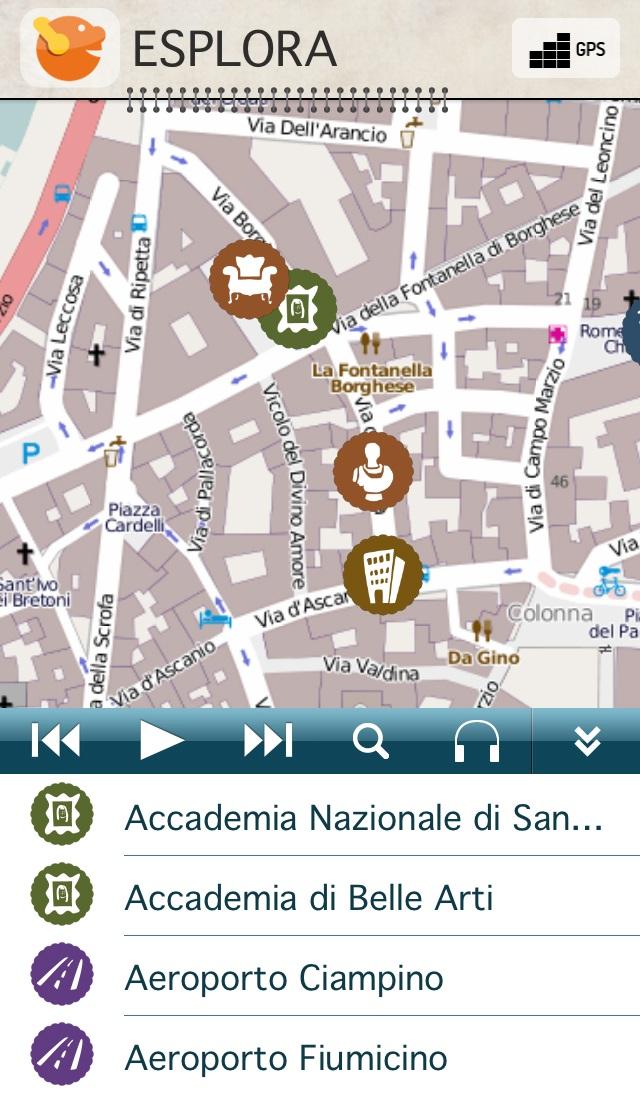Start audio guide playback
The height and width of the screenshot is (1094, 640).
click(161, 741)
